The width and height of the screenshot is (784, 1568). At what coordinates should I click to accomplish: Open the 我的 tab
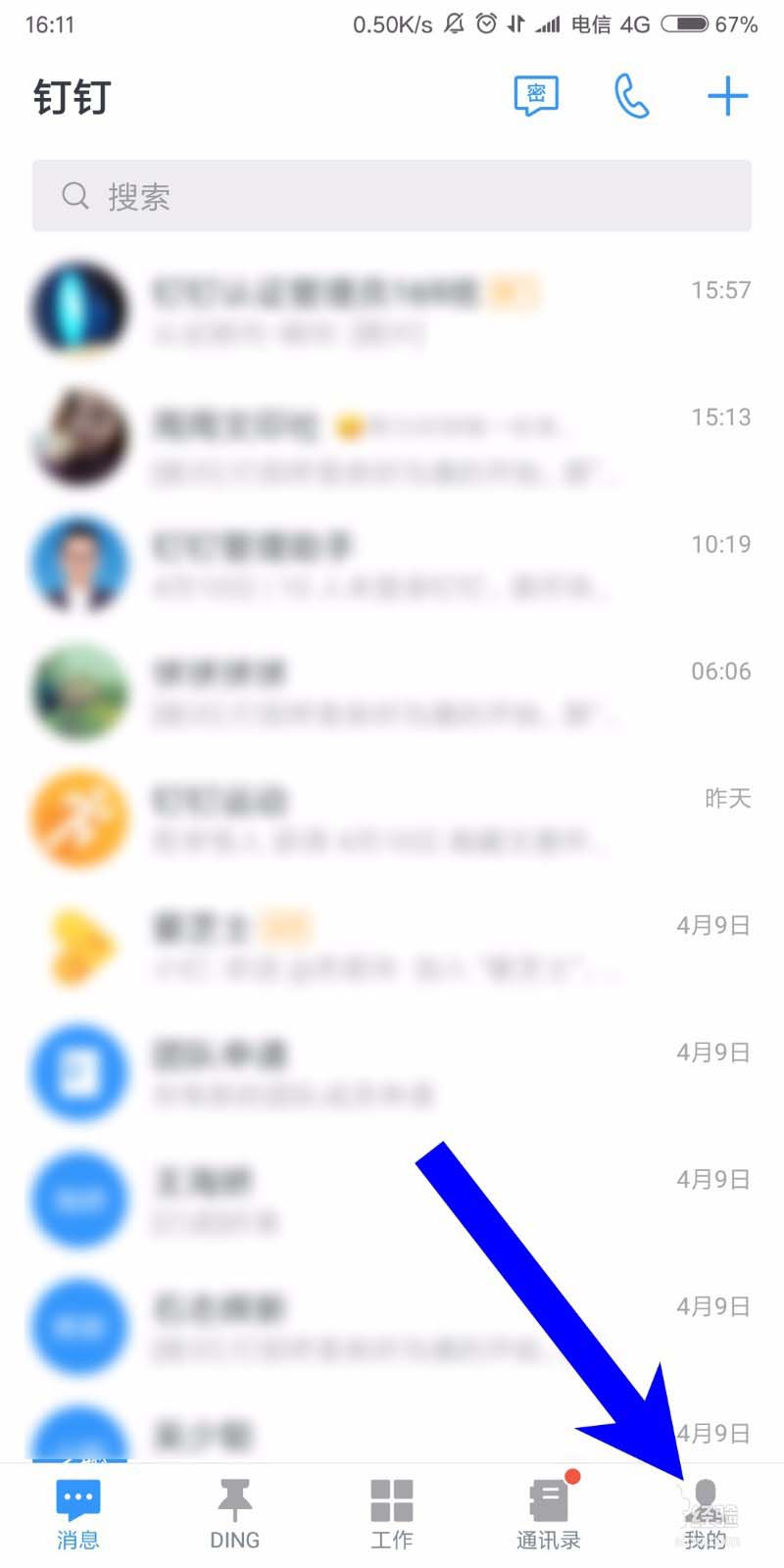(x=706, y=1514)
